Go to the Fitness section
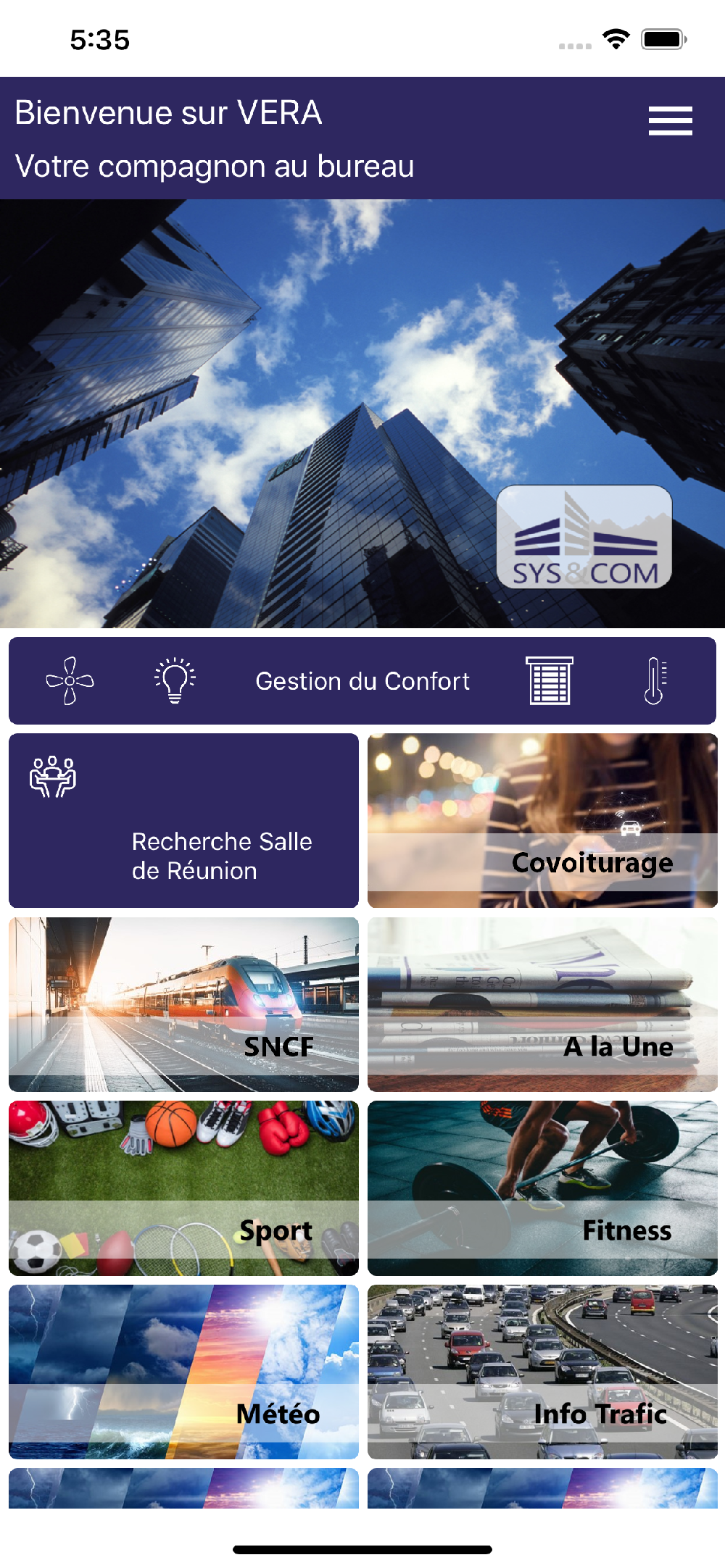 point(542,1188)
